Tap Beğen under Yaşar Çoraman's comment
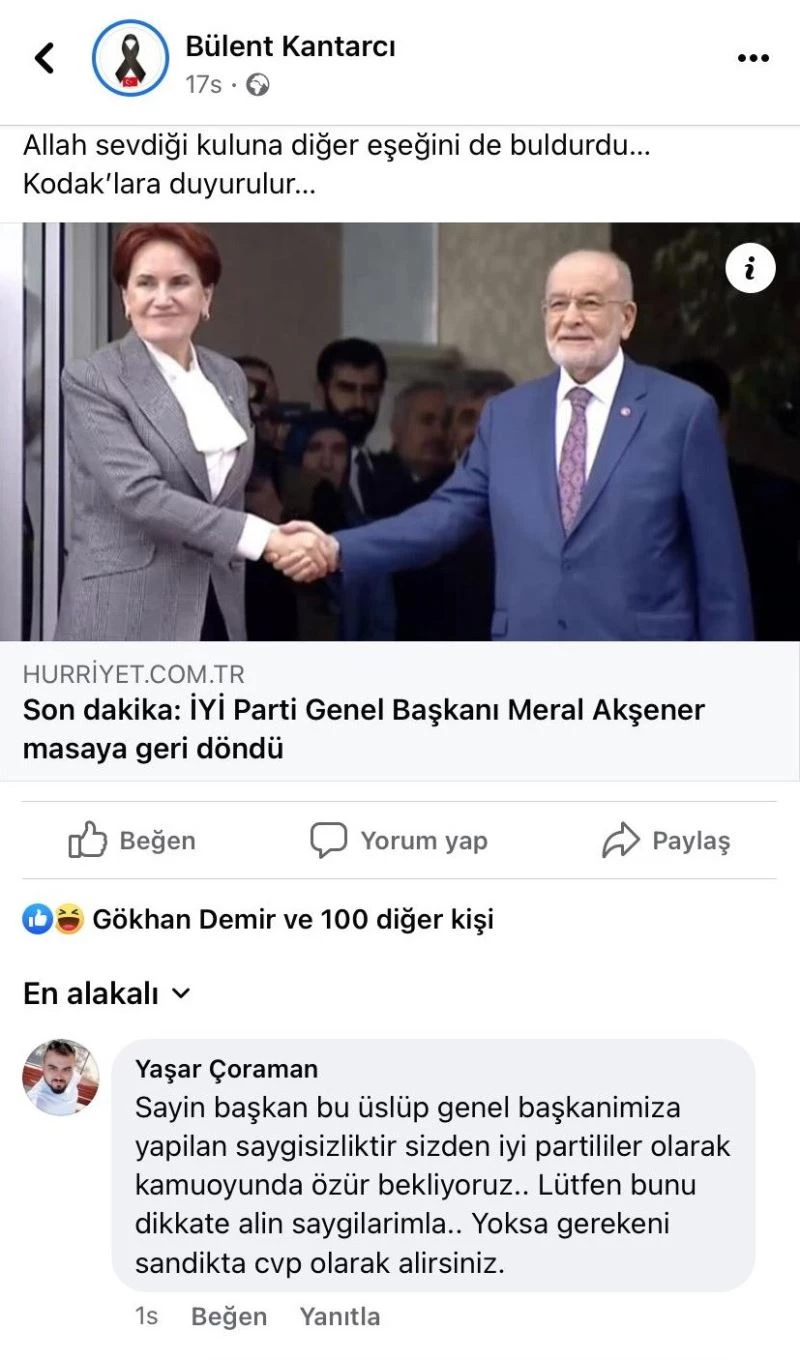The image size is (800, 1360). point(228,1317)
